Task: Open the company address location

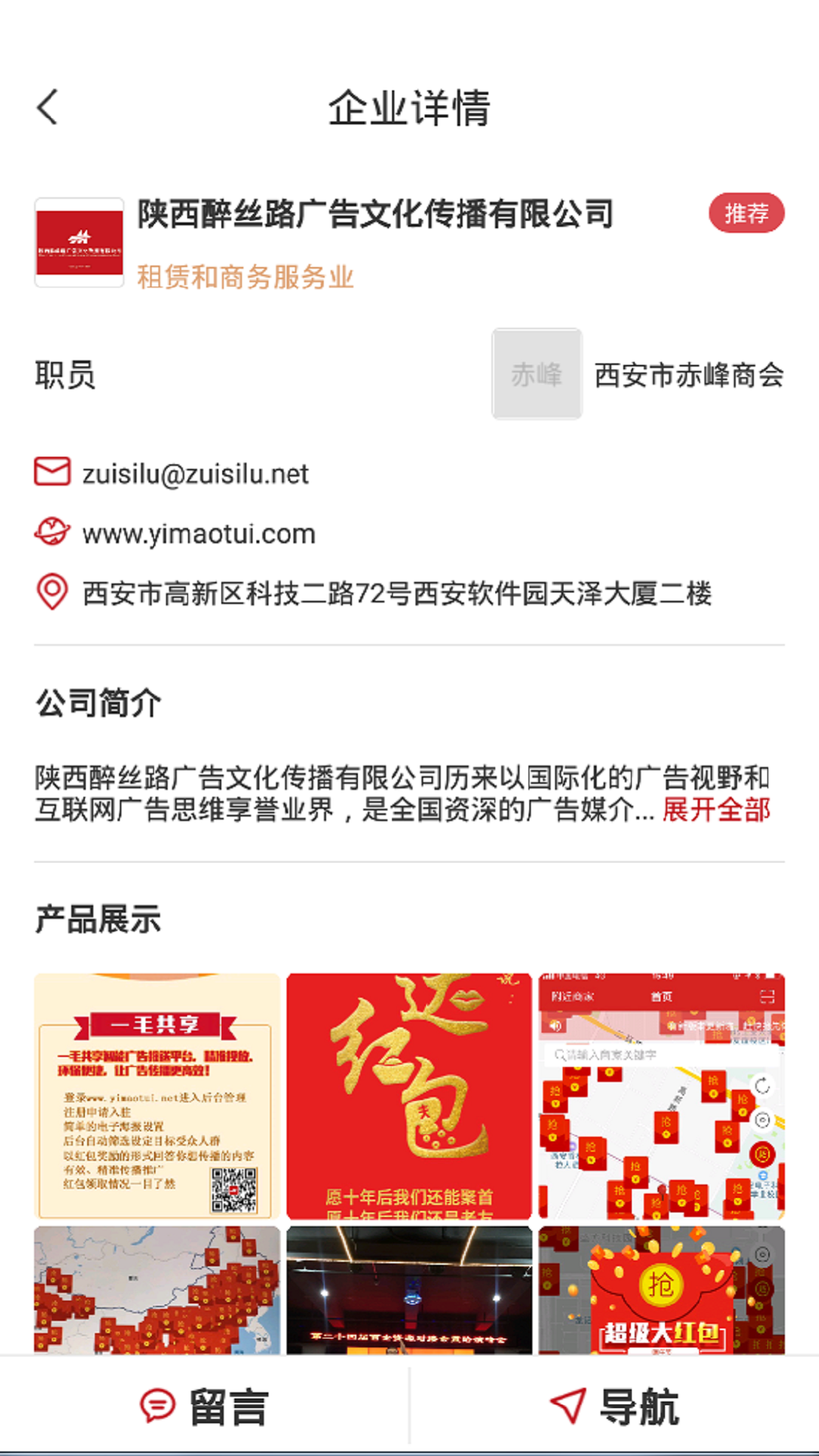Action: pos(396,594)
